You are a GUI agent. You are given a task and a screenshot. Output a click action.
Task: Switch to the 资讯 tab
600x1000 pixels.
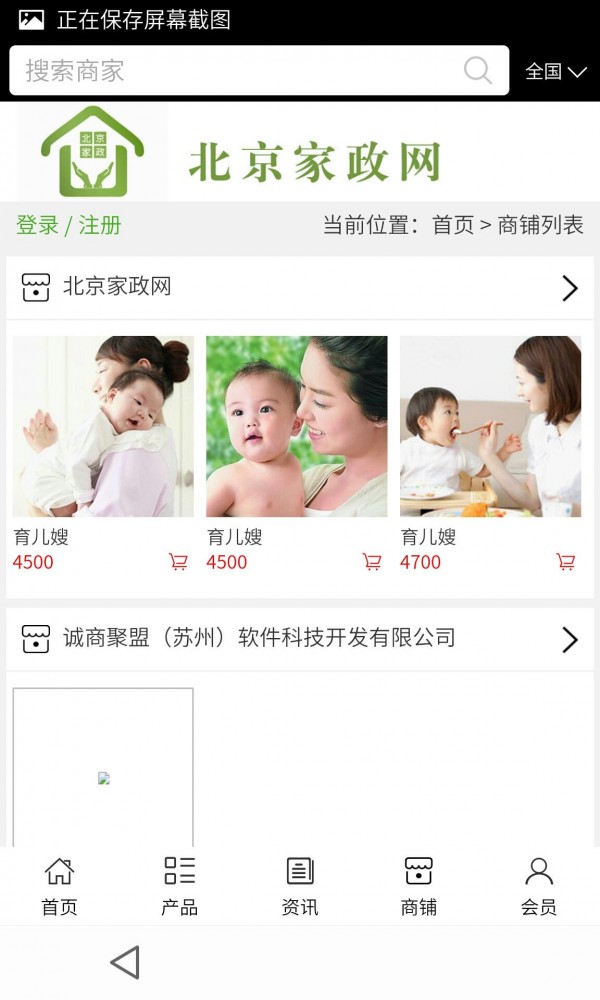(300, 886)
